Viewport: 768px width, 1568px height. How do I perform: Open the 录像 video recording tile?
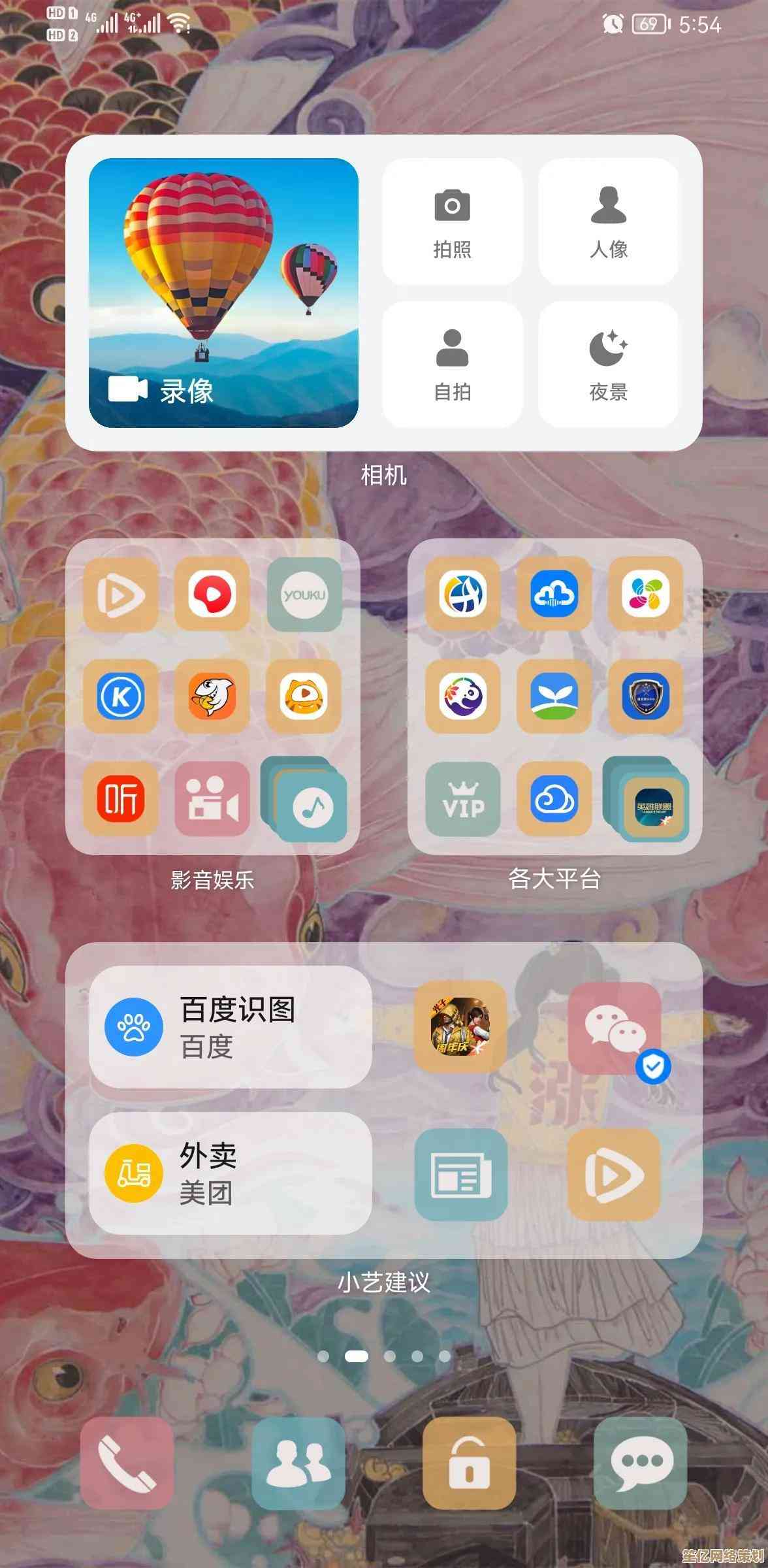[223, 293]
